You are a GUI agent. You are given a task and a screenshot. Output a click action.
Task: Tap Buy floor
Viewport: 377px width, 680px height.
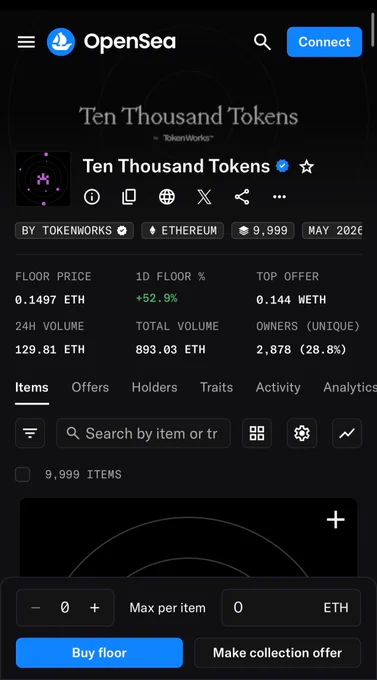99,653
